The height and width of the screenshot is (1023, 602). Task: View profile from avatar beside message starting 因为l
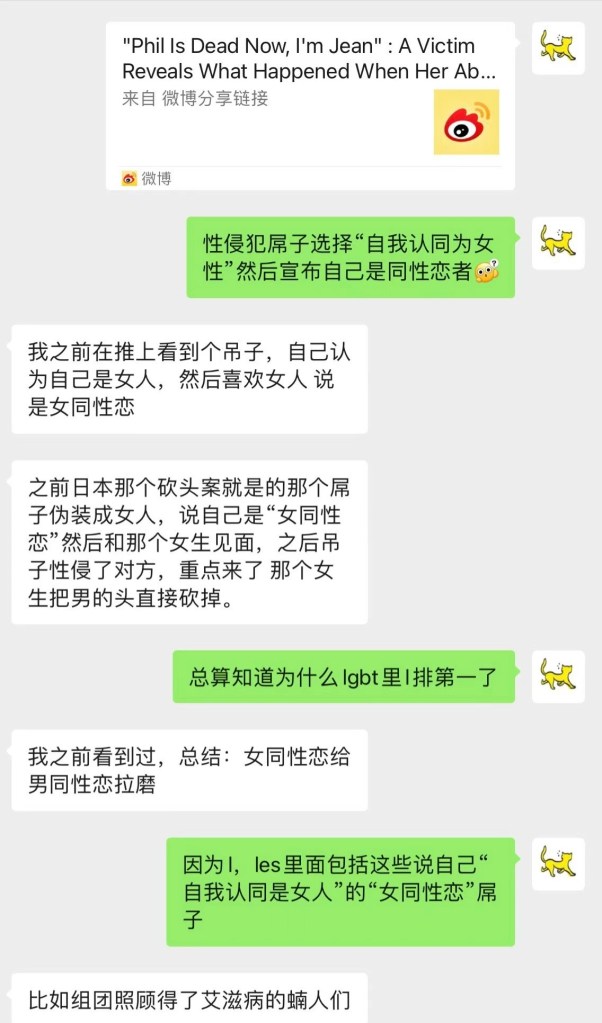557,860
